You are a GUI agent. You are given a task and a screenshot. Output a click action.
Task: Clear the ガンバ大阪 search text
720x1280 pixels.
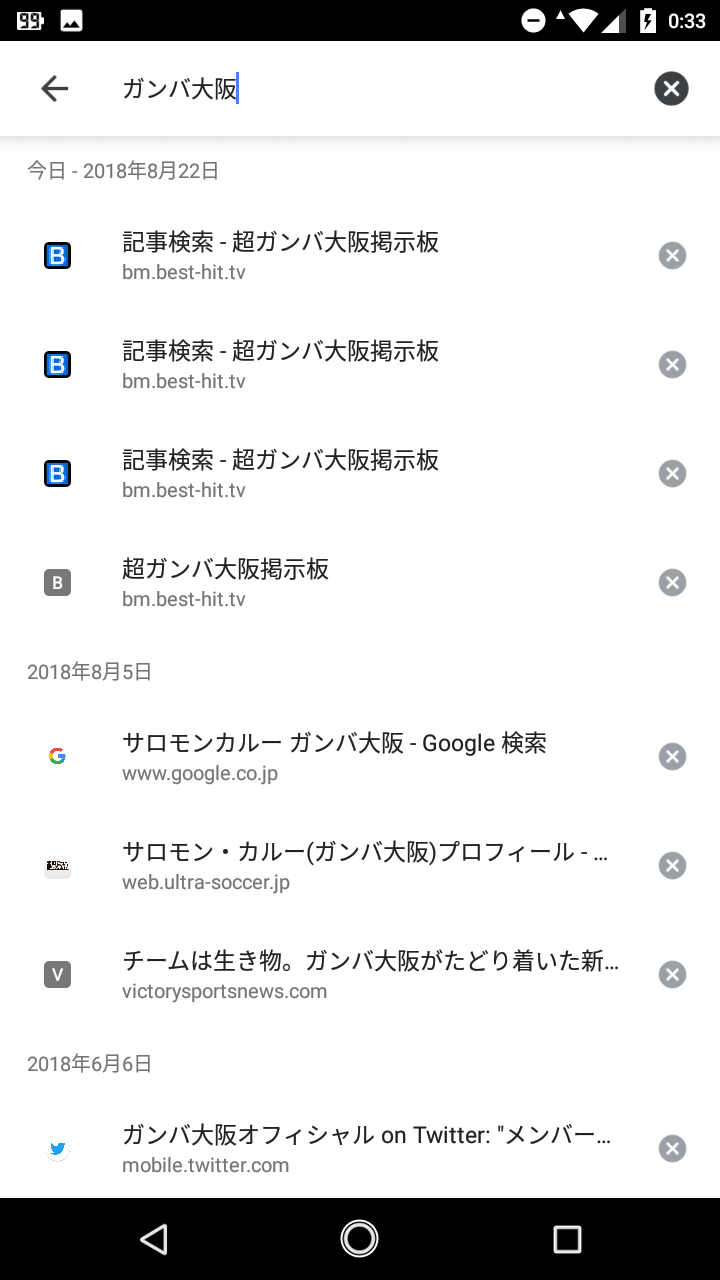coord(672,89)
